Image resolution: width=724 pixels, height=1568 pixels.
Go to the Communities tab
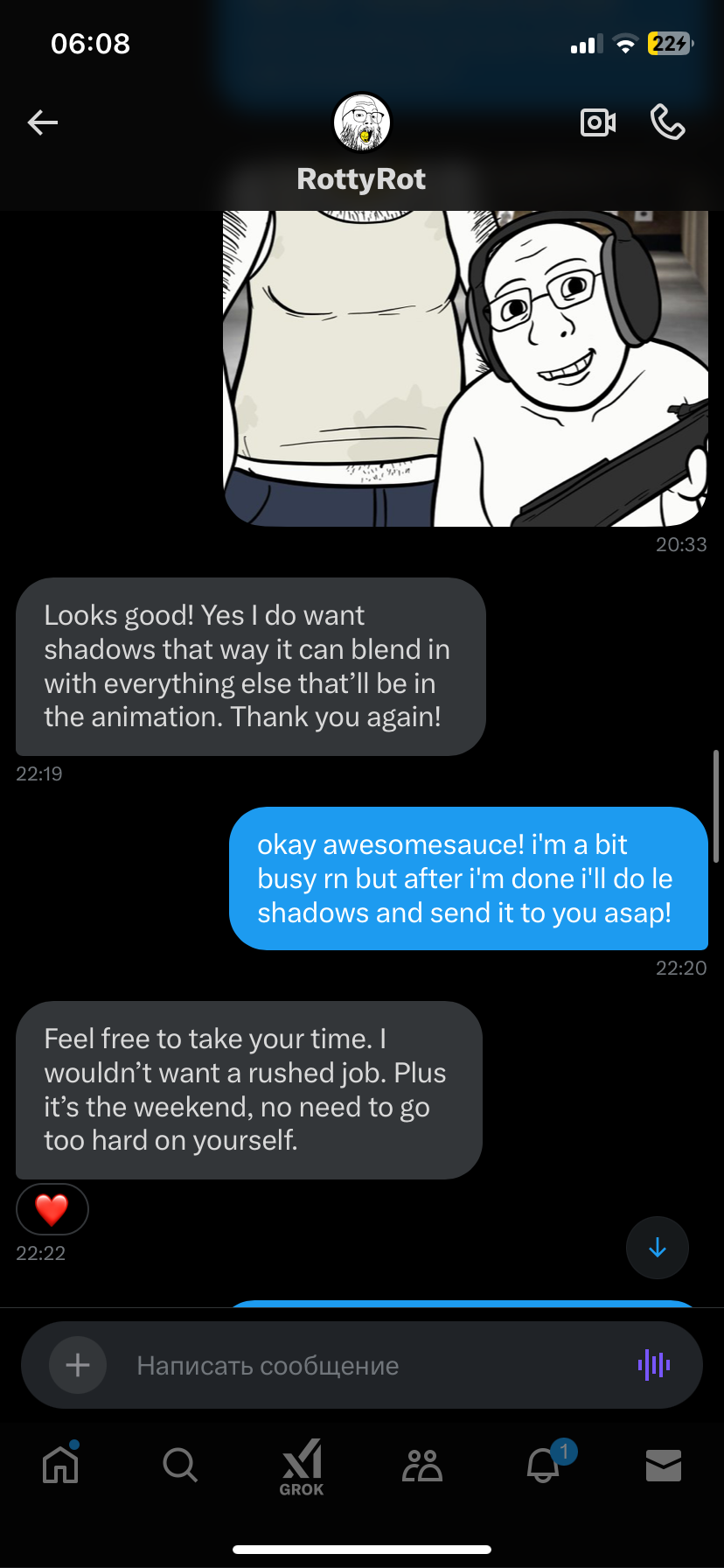(x=422, y=1465)
